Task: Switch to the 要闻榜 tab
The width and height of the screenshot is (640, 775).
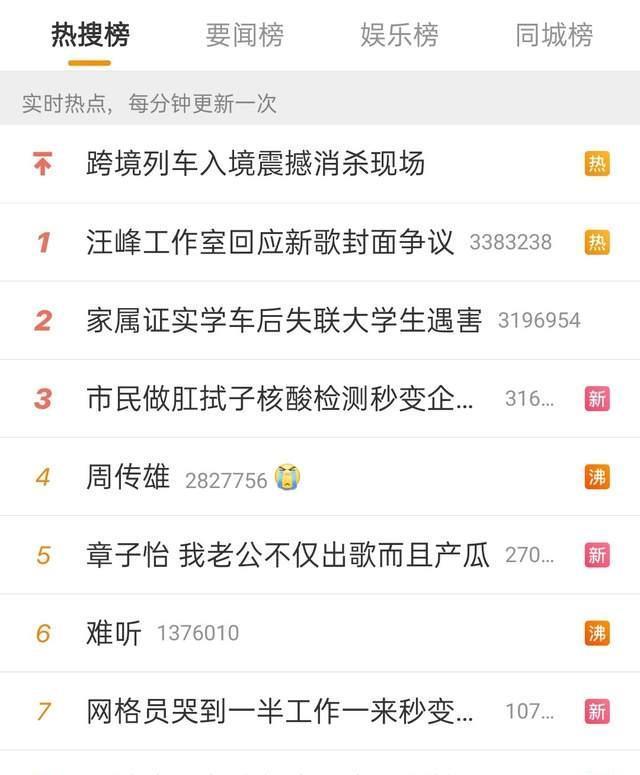Action: [245, 36]
